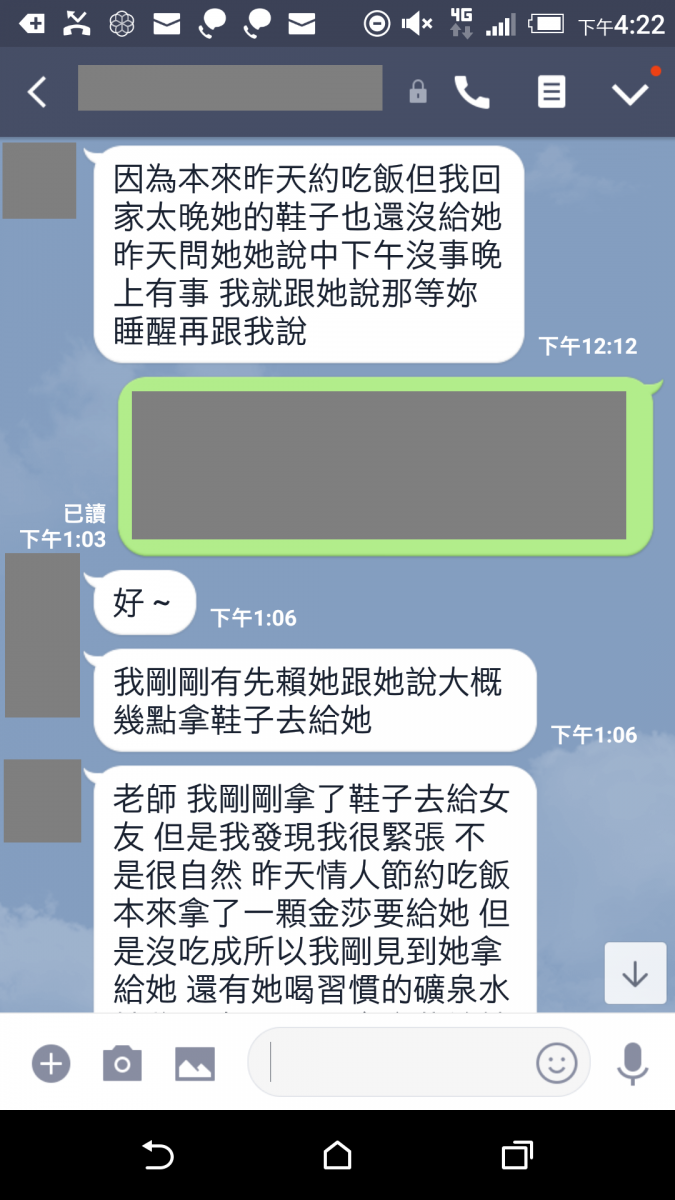
Task: Open the photo gallery picker
Action: [x=195, y=1062]
